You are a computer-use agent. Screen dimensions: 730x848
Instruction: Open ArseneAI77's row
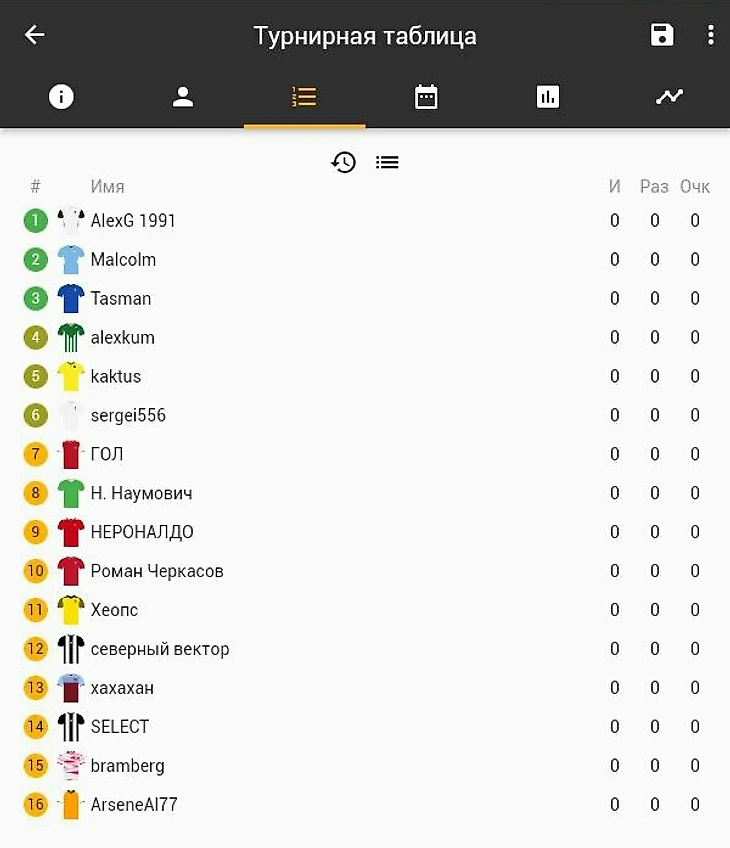pos(134,805)
